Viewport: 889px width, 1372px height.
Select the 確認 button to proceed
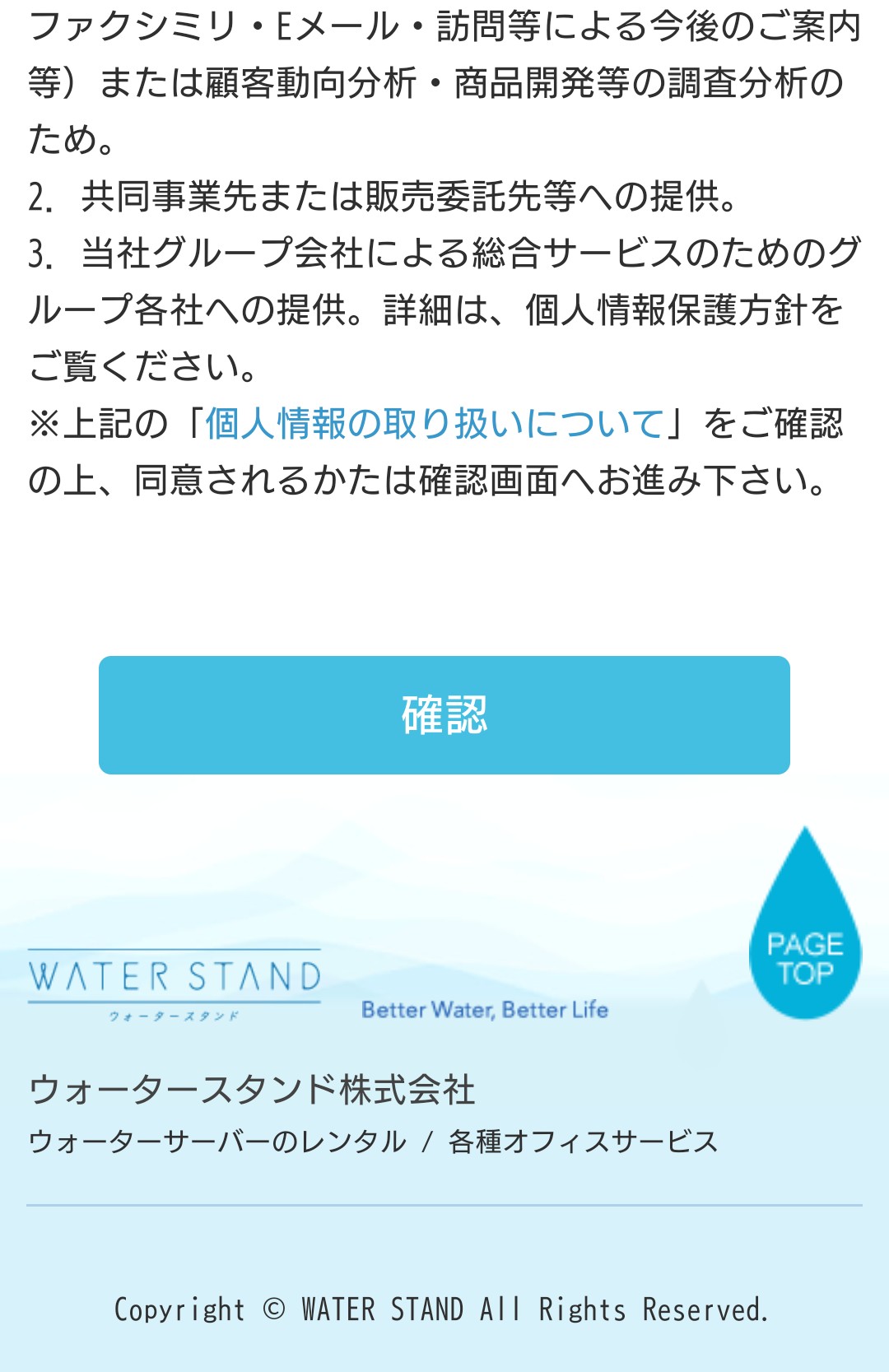coord(444,715)
